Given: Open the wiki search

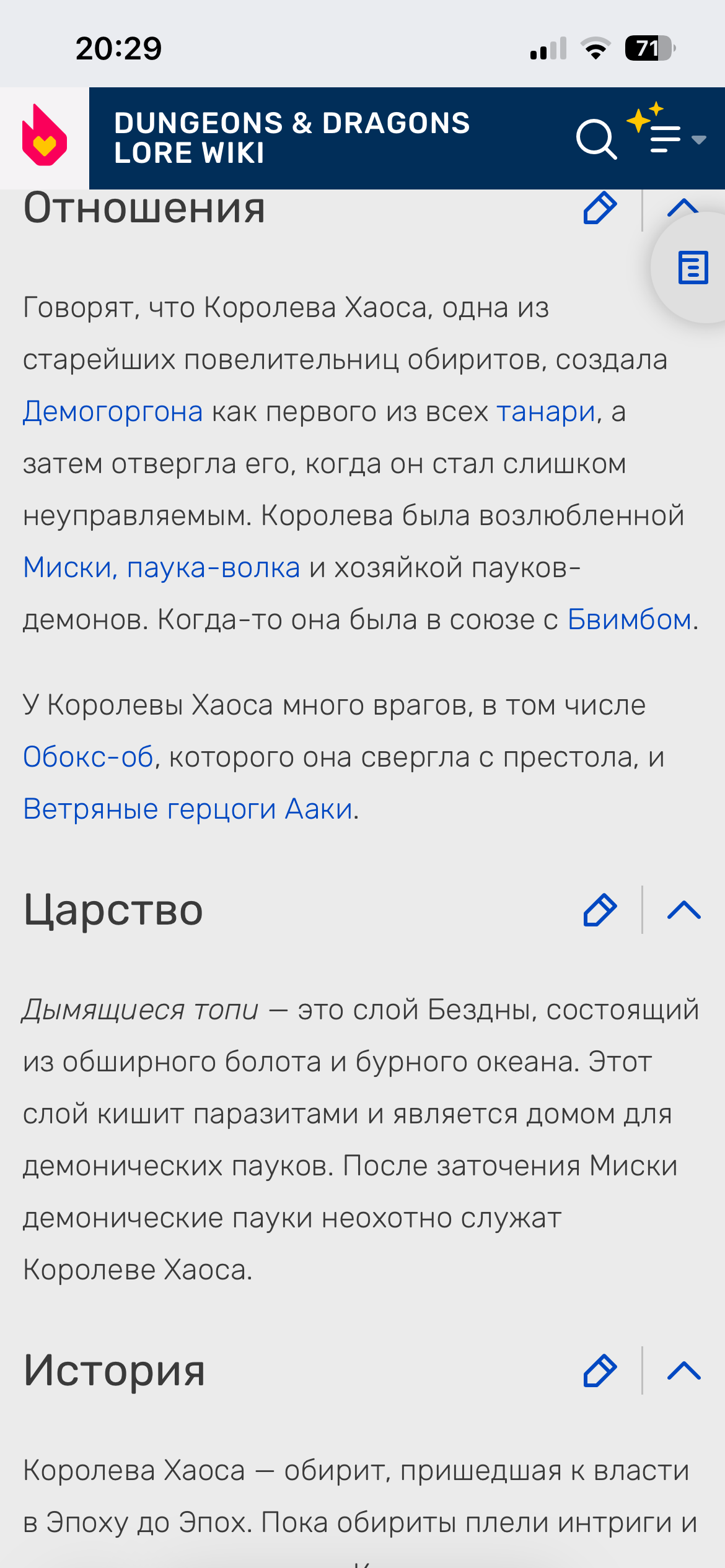Looking at the screenshot, I should 596,139.
